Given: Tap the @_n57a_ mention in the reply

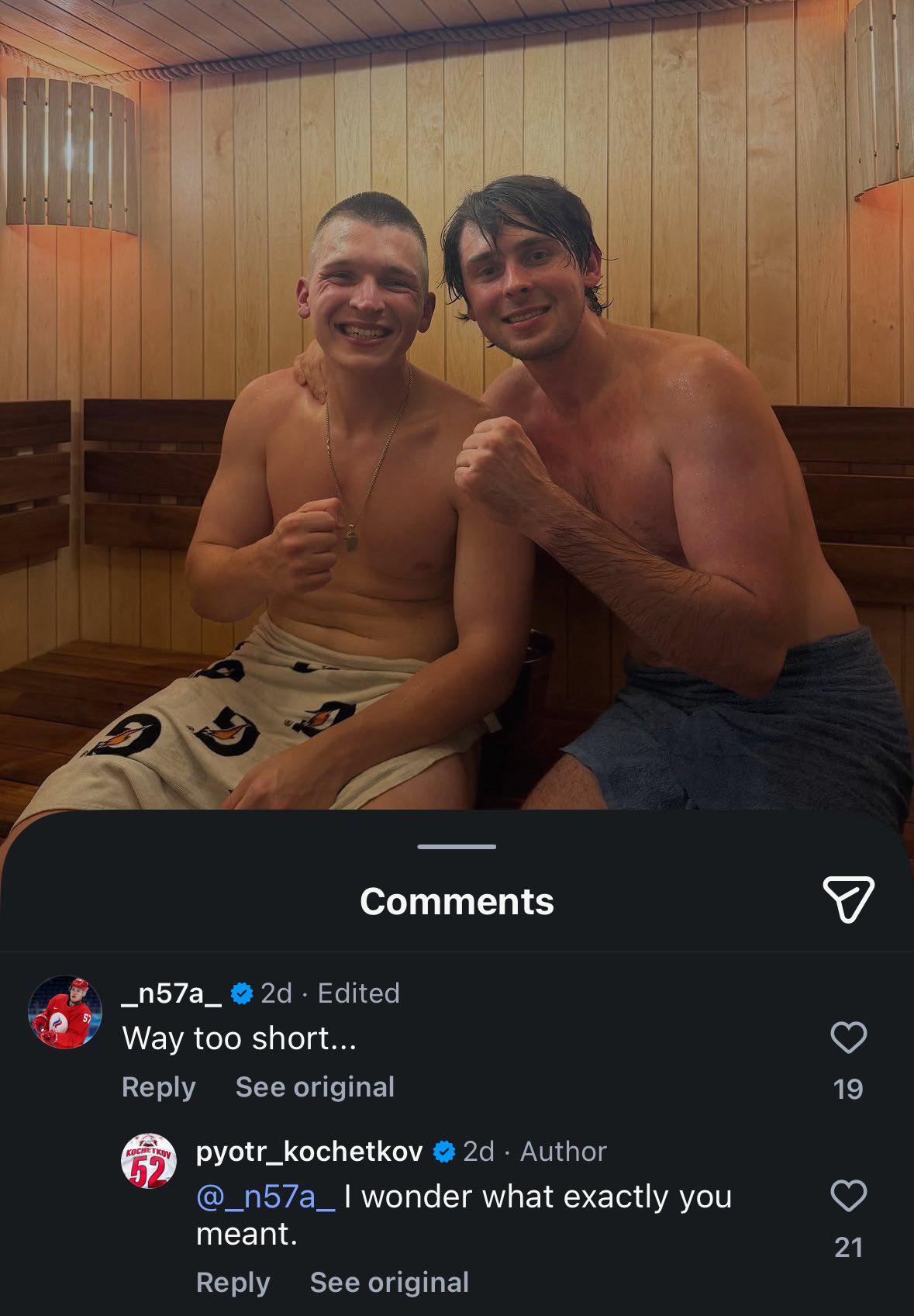Looking at the screenshot, I should coord(266,1197).
